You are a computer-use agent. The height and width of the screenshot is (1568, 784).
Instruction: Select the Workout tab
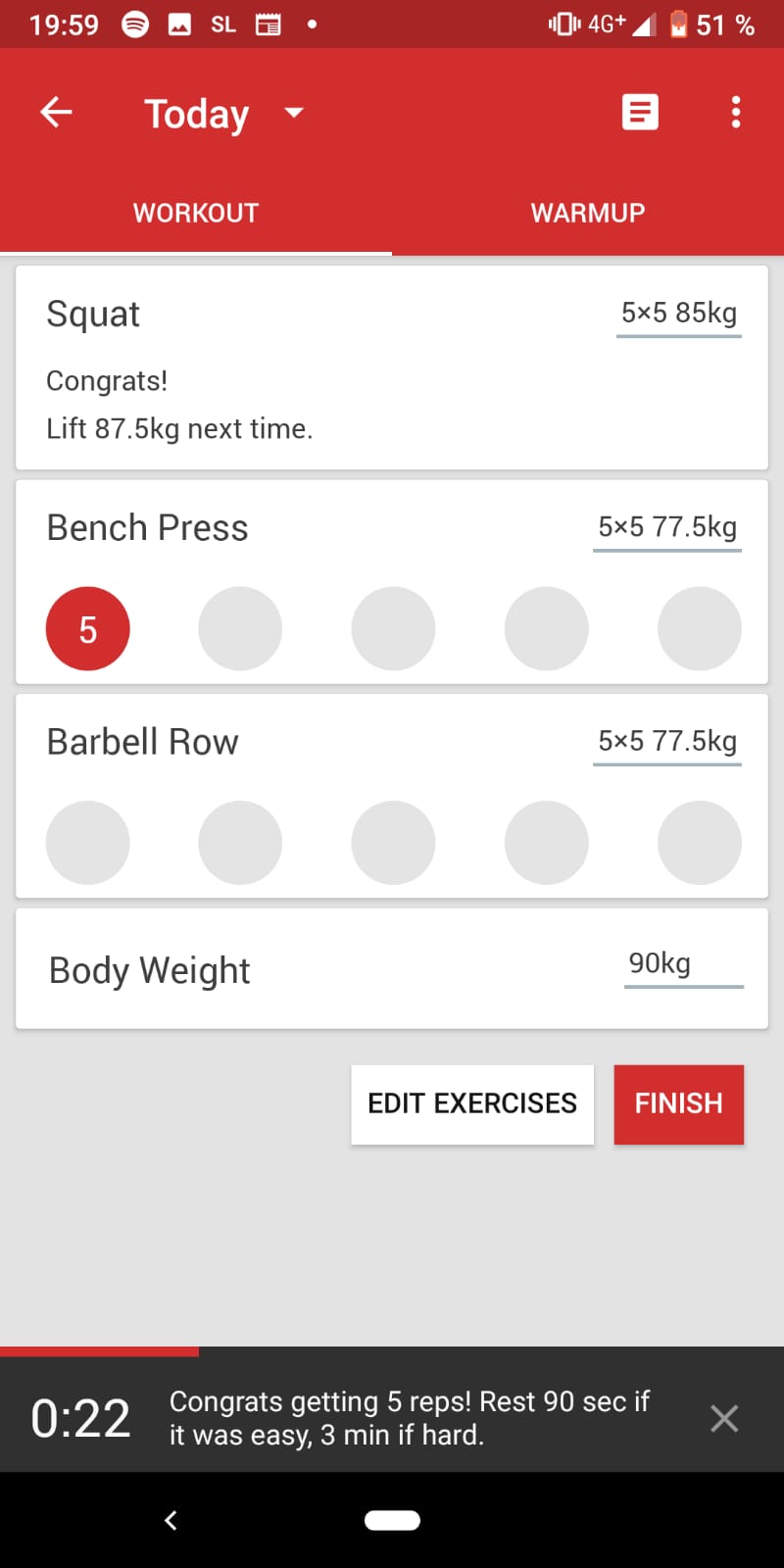tap(196, 213)
